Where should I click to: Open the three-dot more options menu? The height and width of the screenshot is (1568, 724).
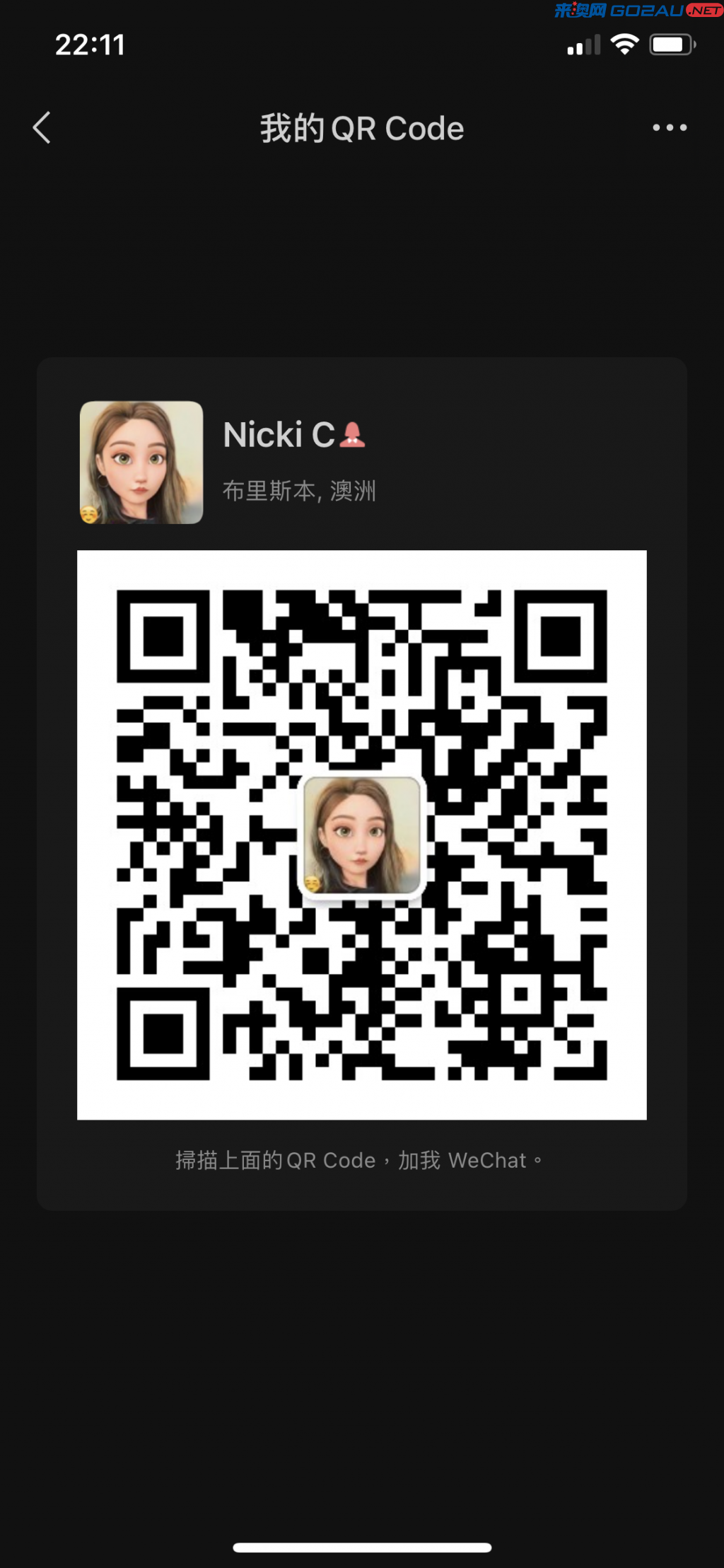tap(670, 128)
